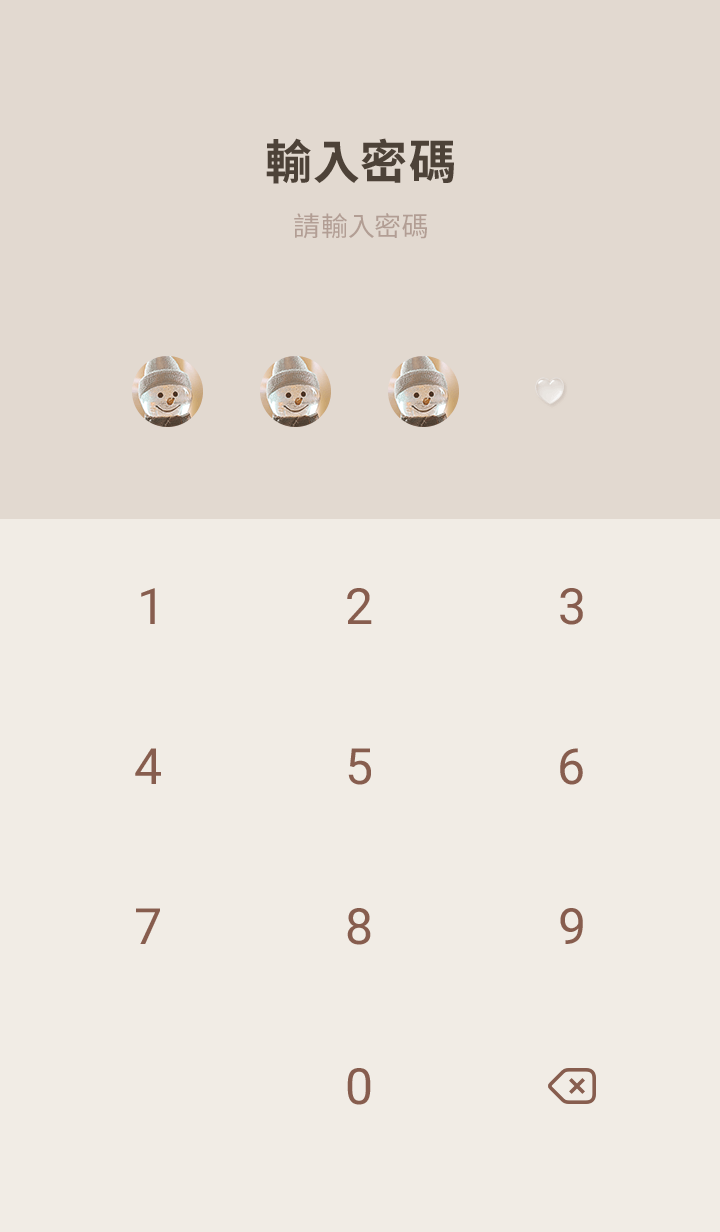Enter digit 0 on the keypad
The width and height of the screenshot is (720, 1232).
tap(359, 1087)
